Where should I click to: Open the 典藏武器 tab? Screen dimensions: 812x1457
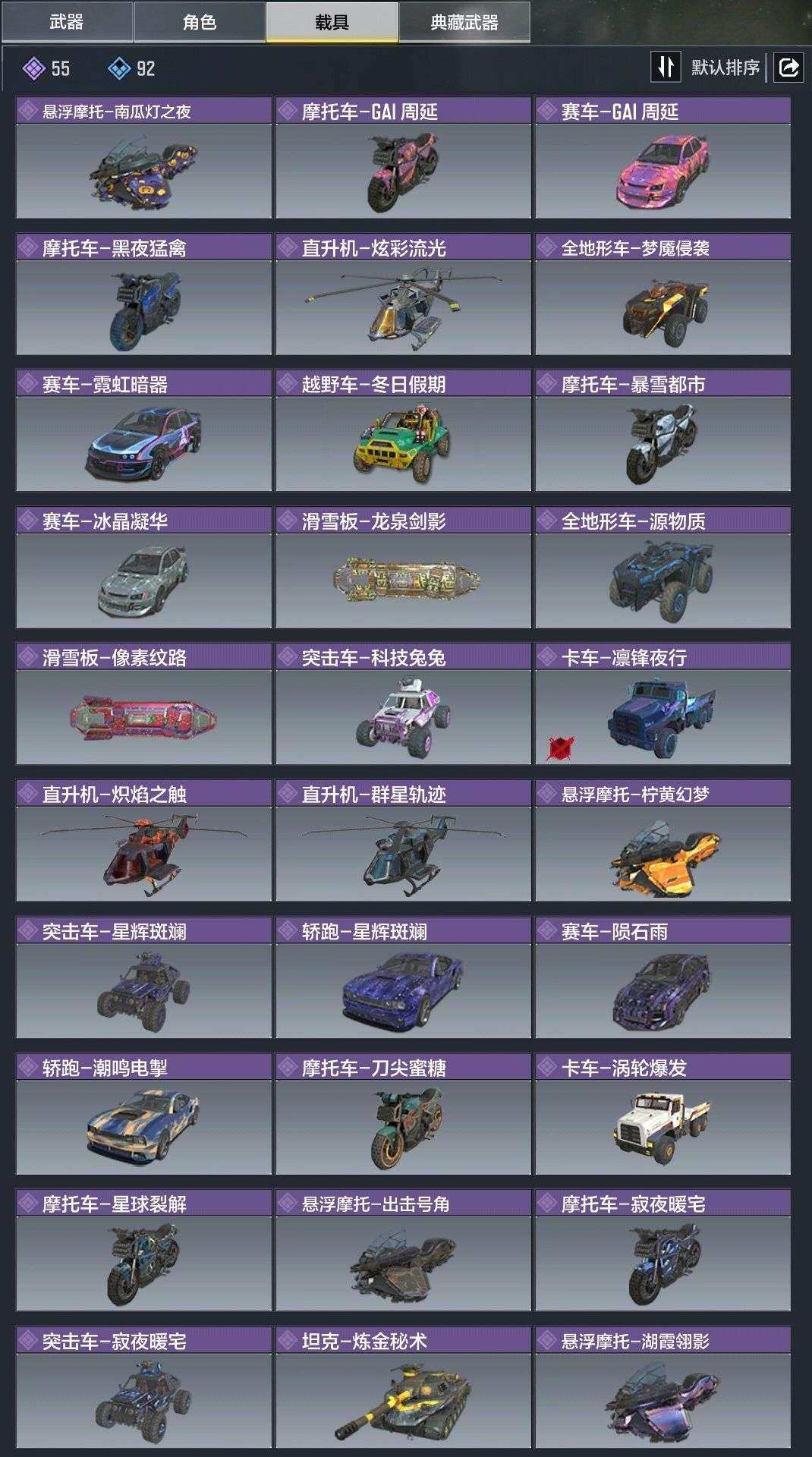click(464, 22)
